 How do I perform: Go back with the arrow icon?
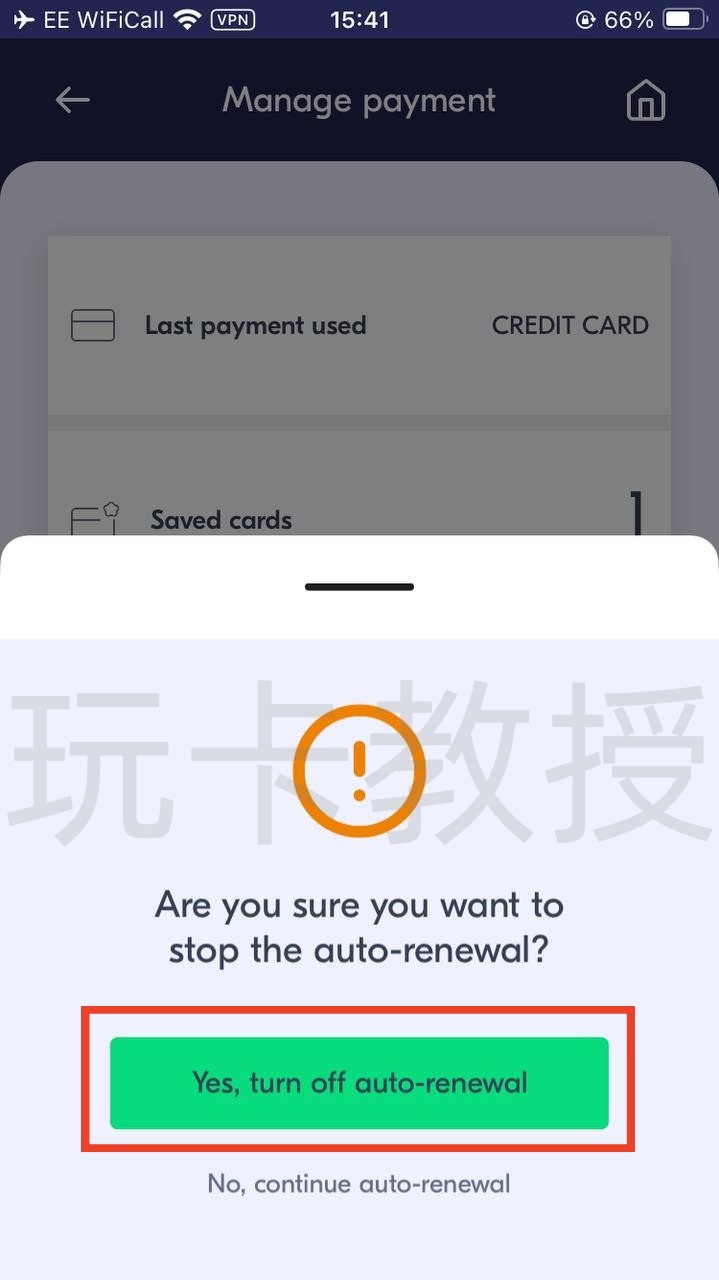[73, 100]
